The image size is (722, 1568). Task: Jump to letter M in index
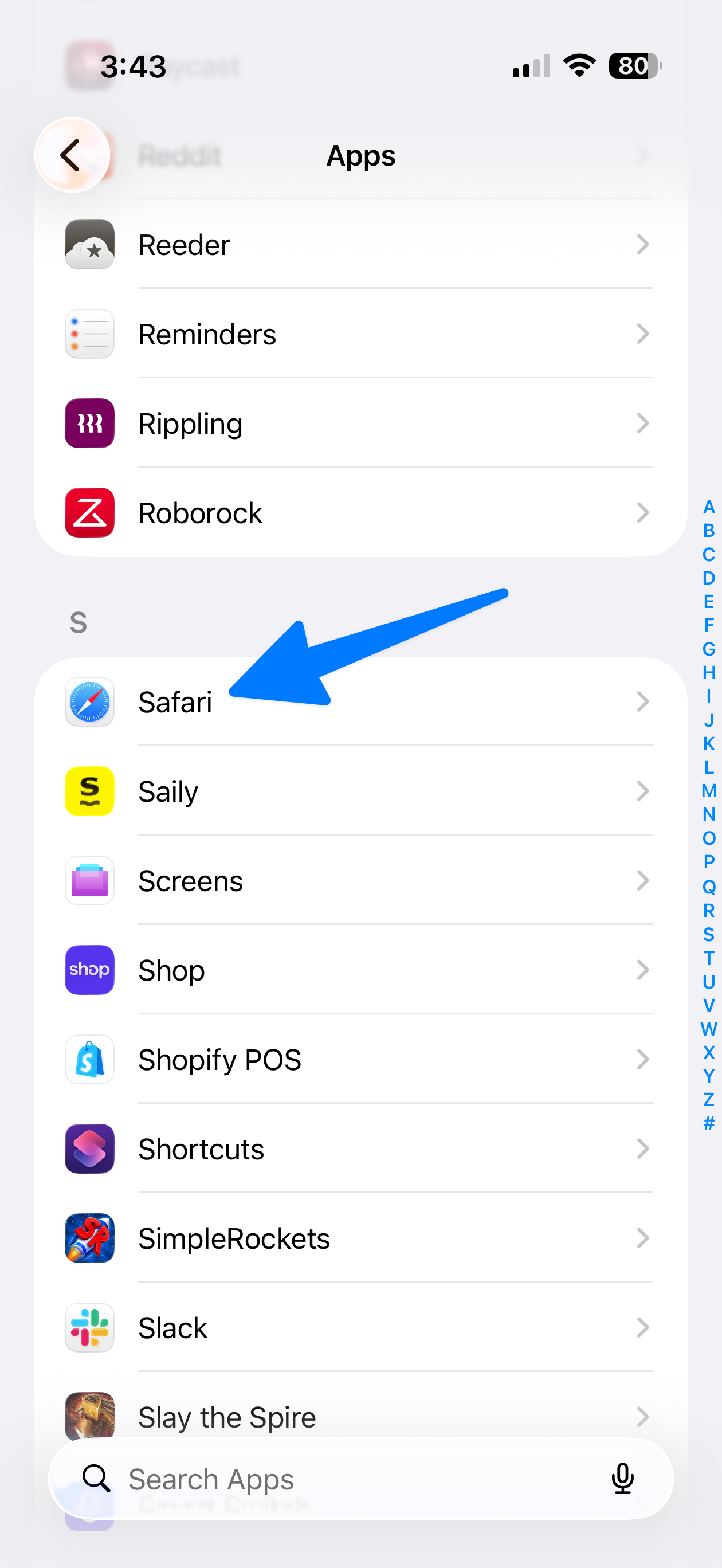[x=709, y=791]
